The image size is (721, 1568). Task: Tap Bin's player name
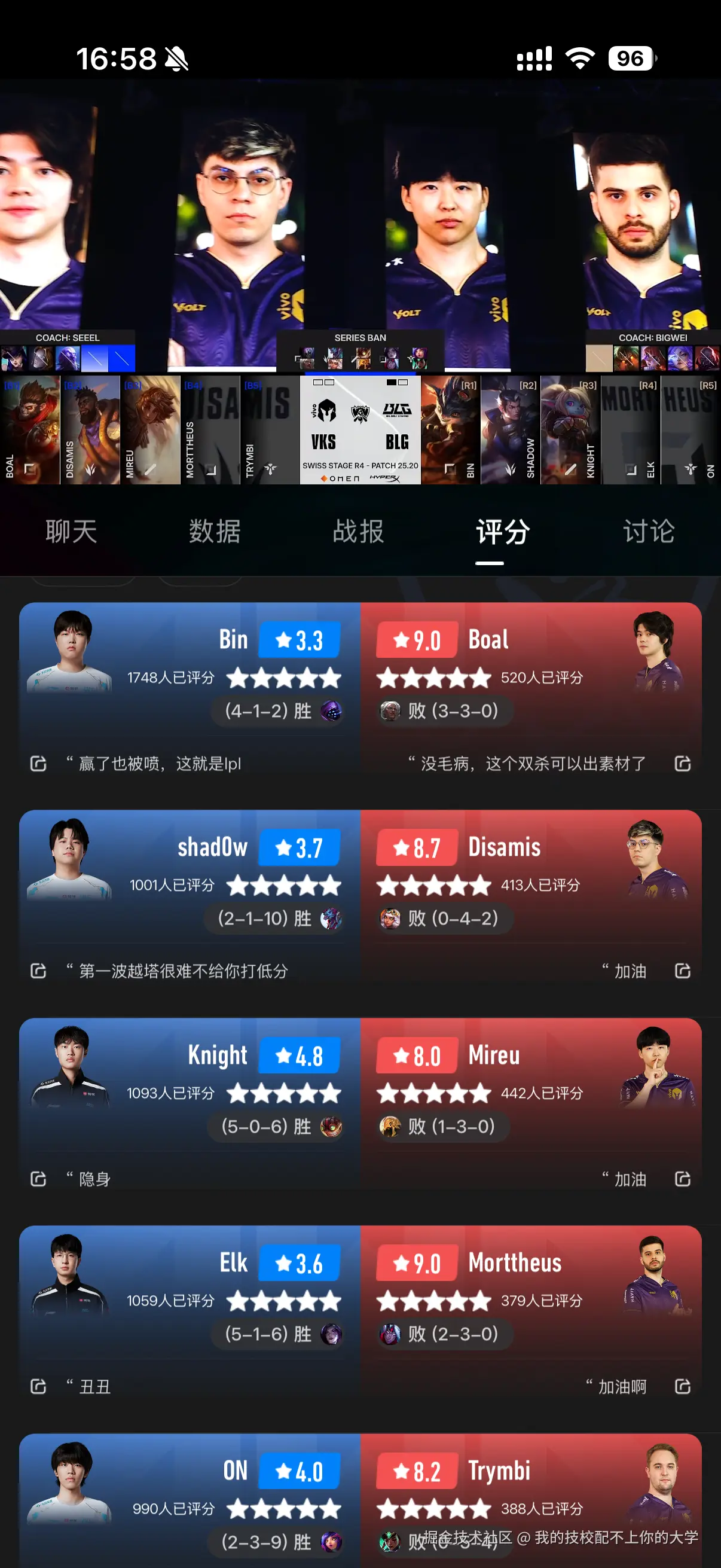pyautogui.click(x=233, y=639)
